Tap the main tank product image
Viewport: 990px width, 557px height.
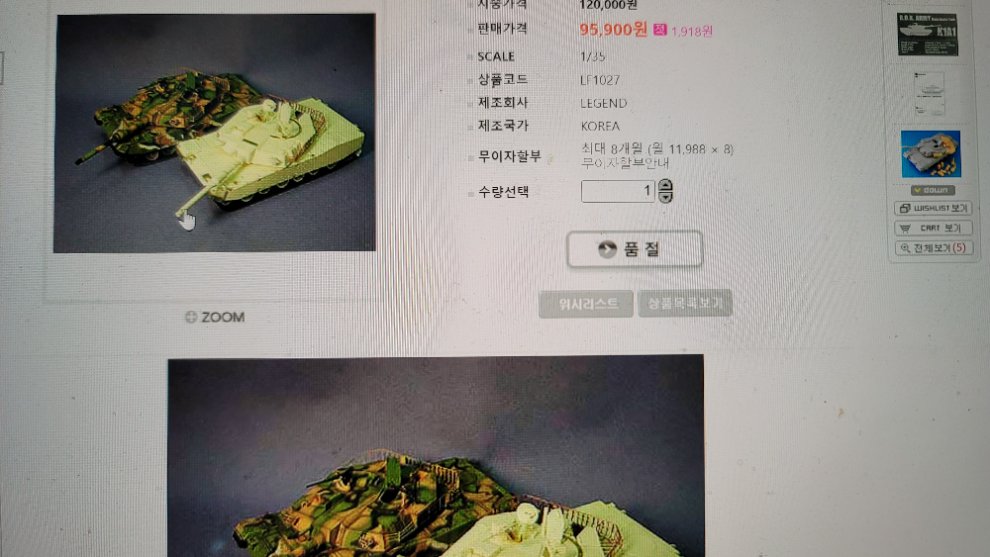tap(214, 133)
